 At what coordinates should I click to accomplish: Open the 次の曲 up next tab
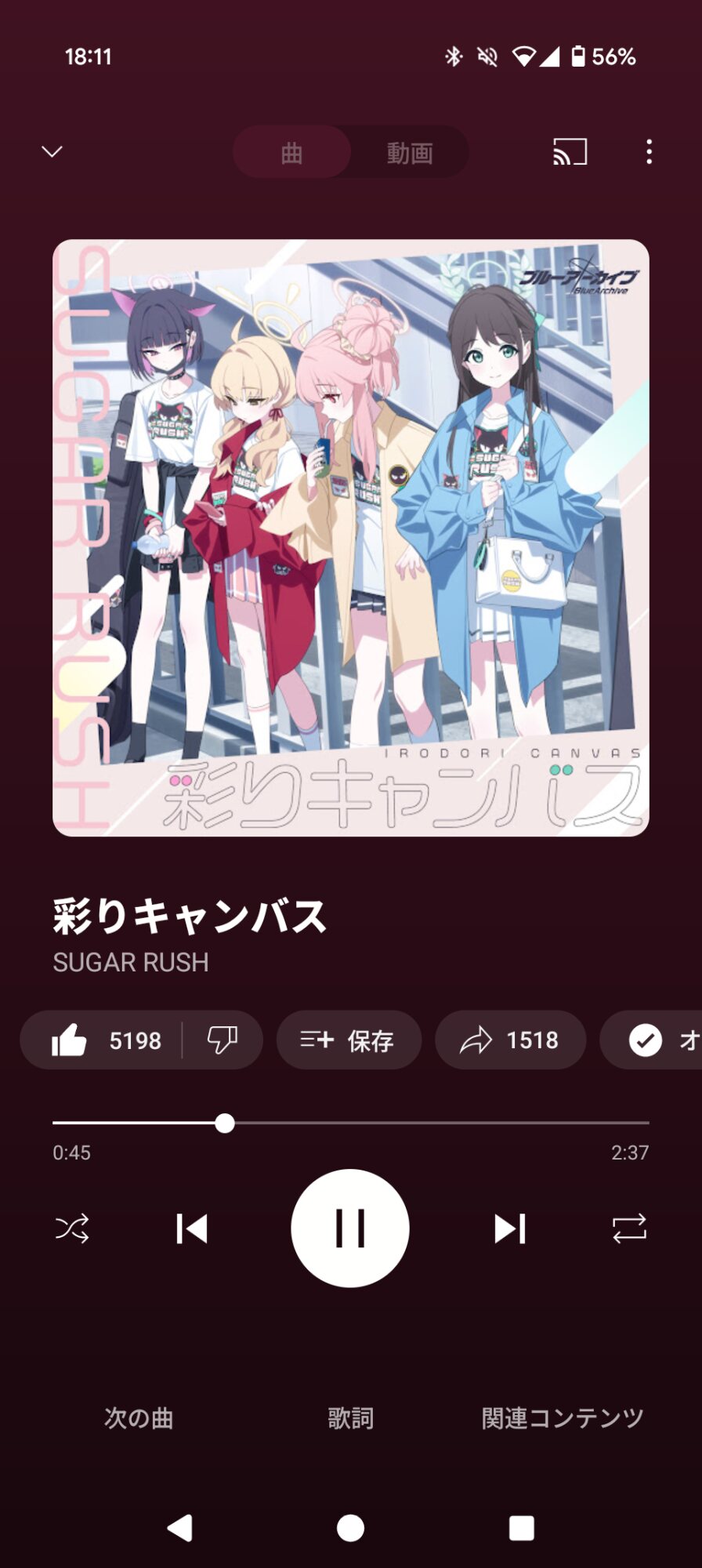point(139,1417)
